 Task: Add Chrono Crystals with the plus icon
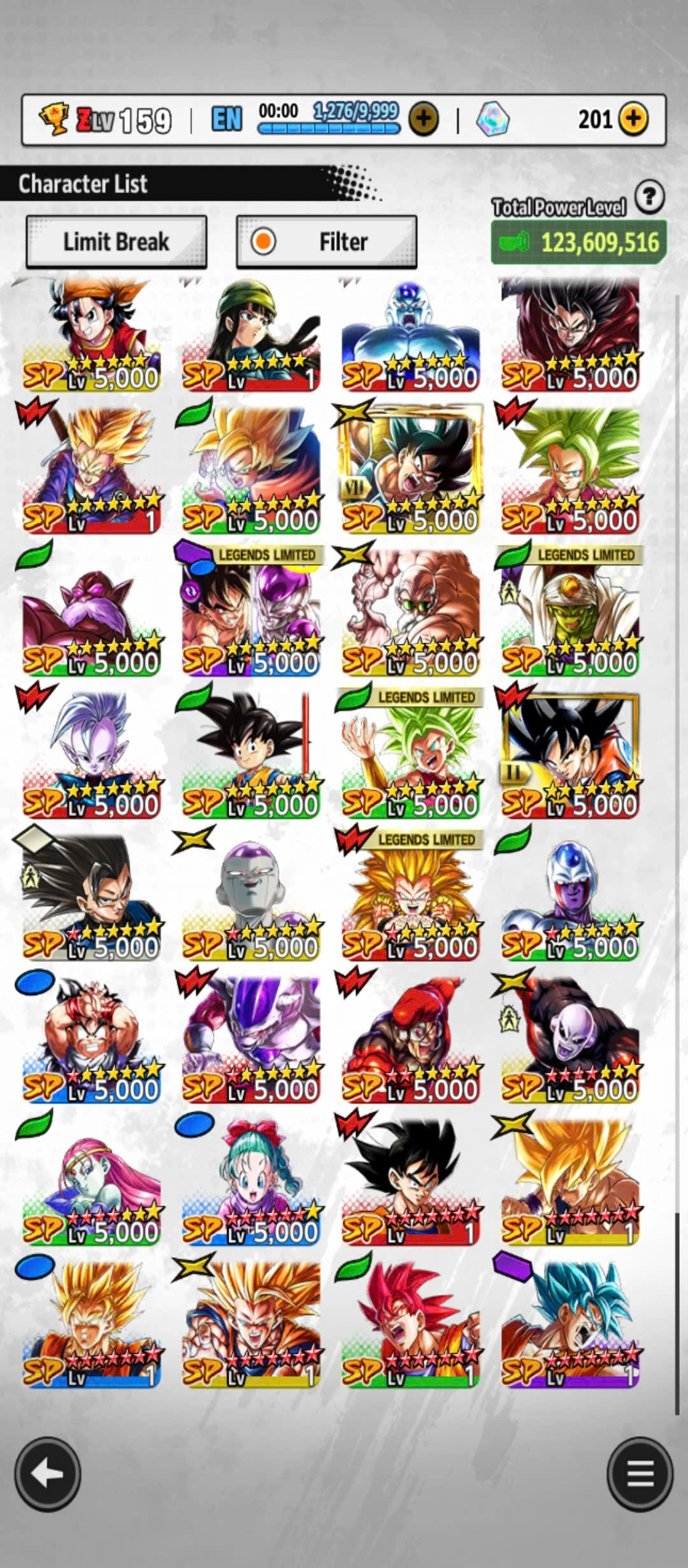click(x=633, y=119)
